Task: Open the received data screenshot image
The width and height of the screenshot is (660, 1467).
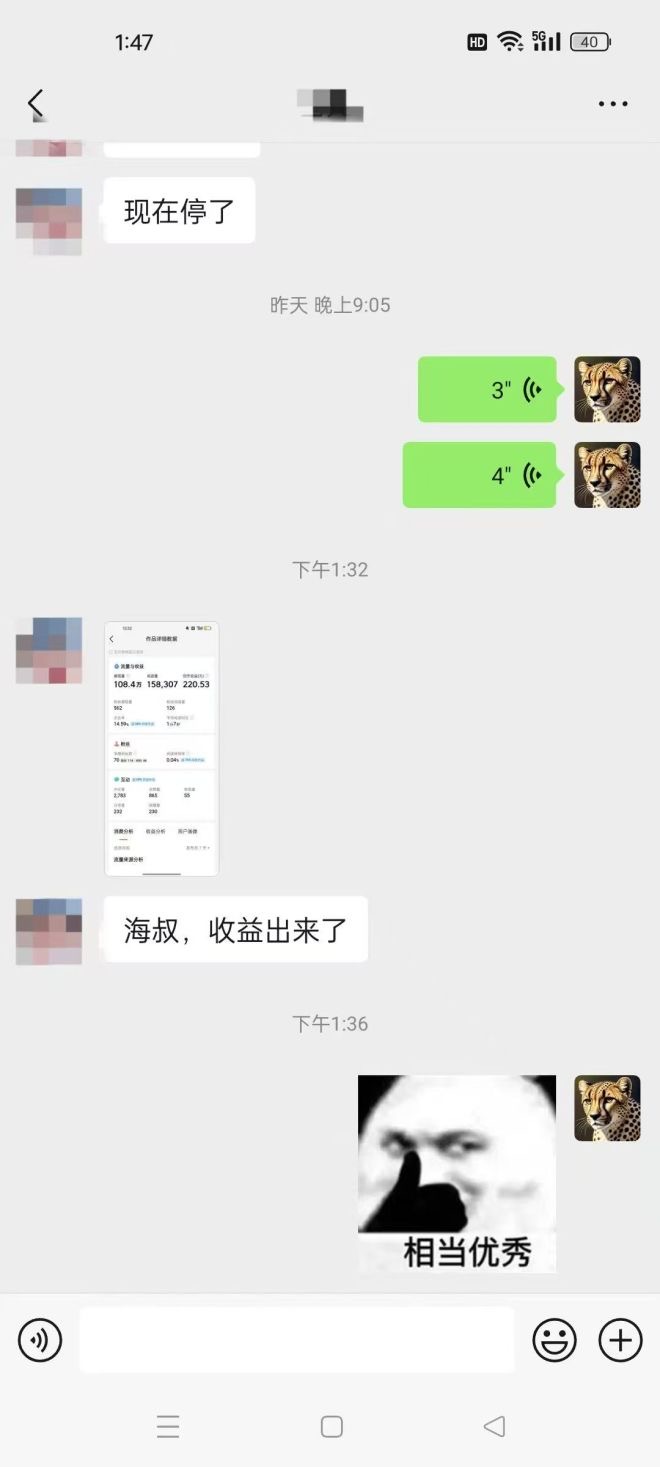Action: (x=161, y=749)
